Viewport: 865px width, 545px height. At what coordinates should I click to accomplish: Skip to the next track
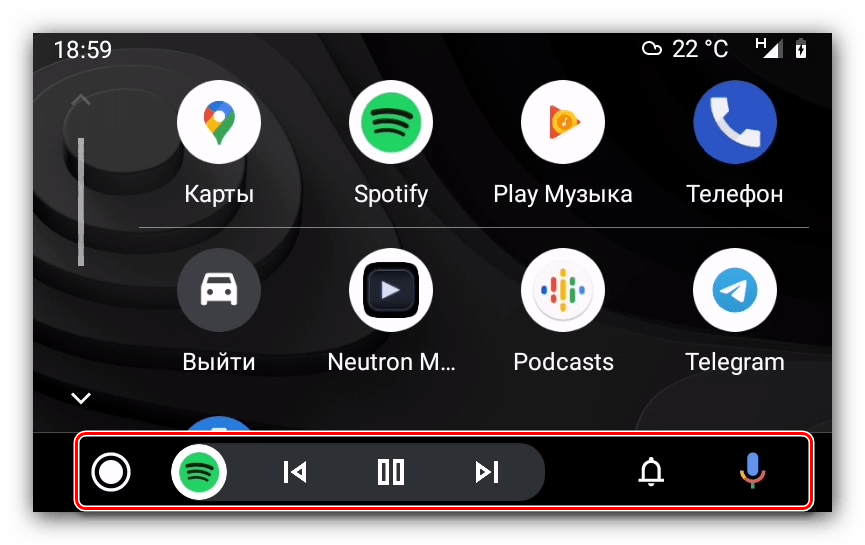click(487, 472)
